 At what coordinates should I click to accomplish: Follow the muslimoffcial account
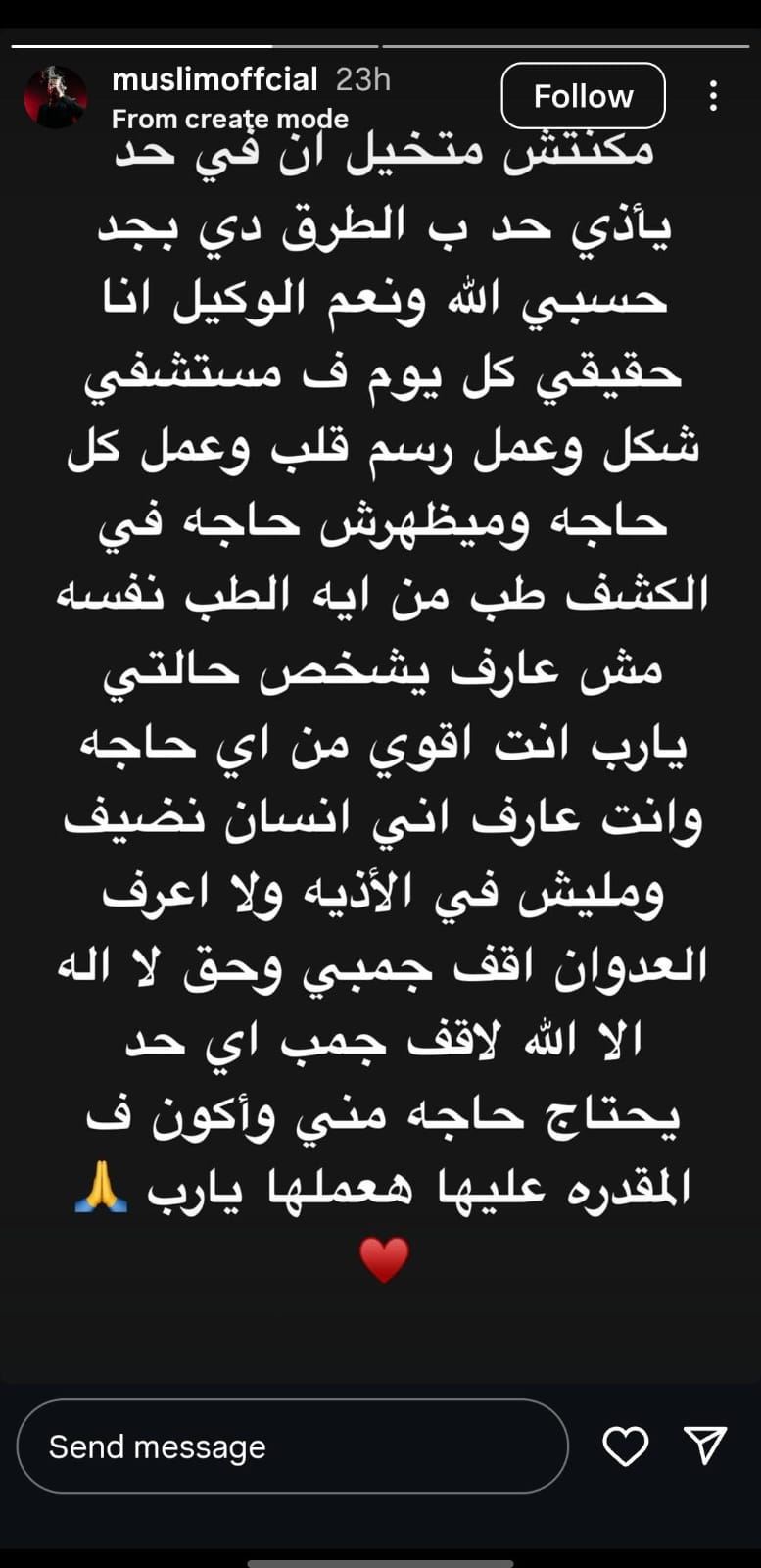[583, 96]
